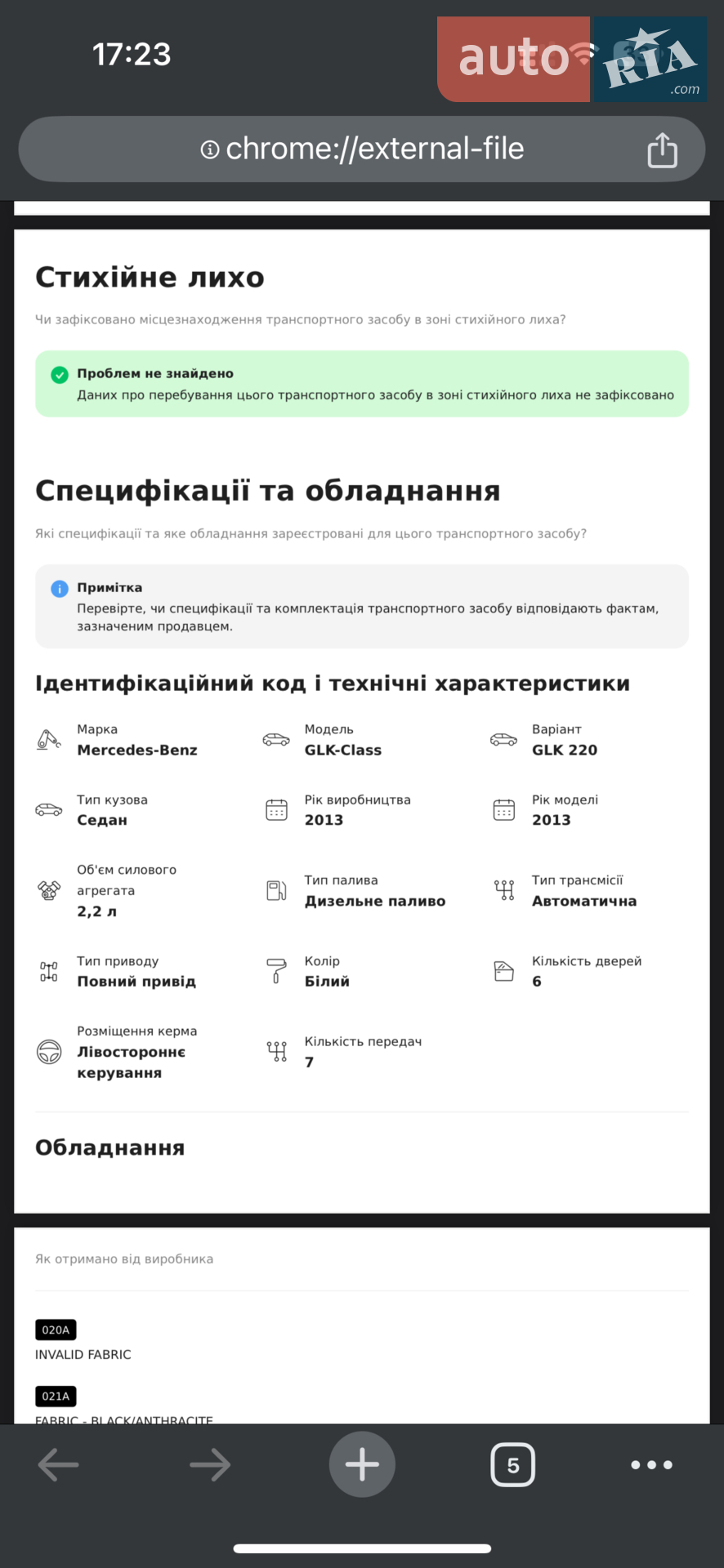Share this page via the share icon
This screenshot has height=1568, width=724.
pos(662,149)
